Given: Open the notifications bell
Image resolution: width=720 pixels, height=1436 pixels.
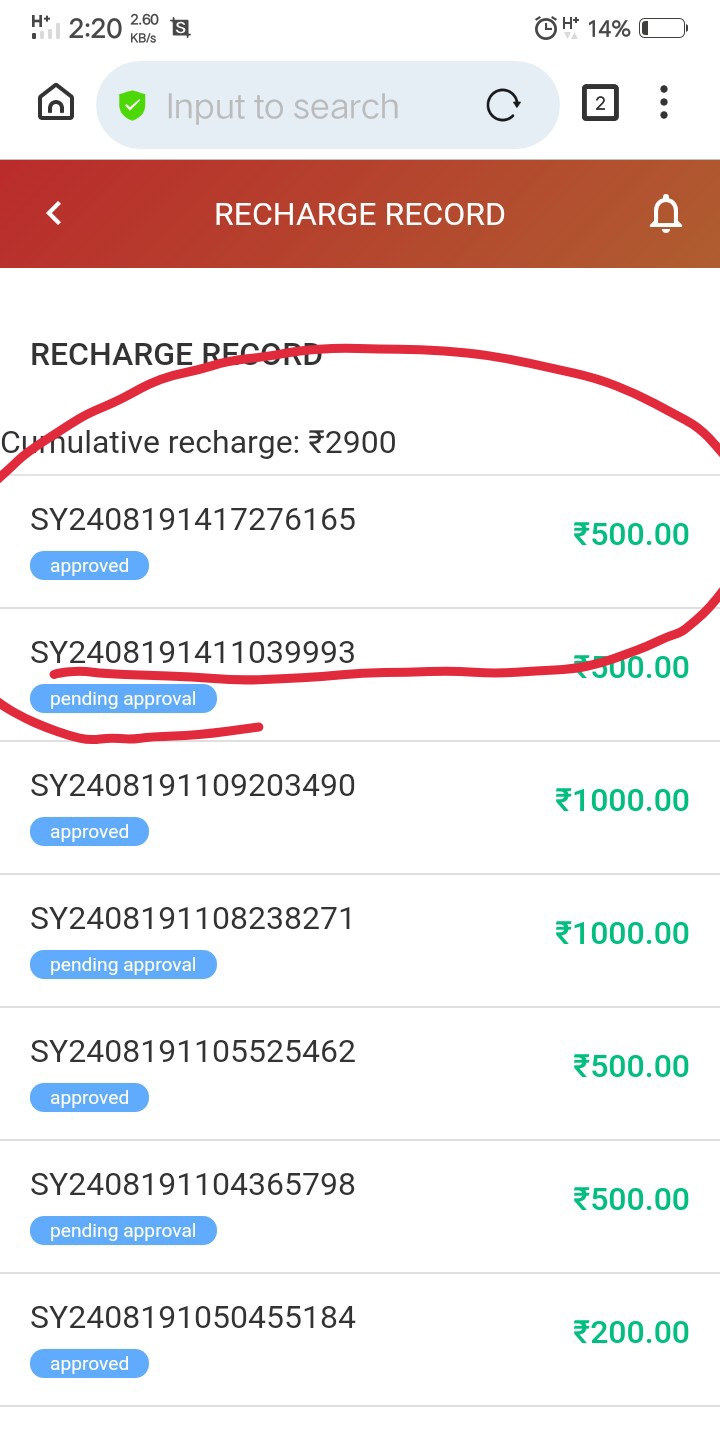Looking at the screenshot, I should click(665, 214).
